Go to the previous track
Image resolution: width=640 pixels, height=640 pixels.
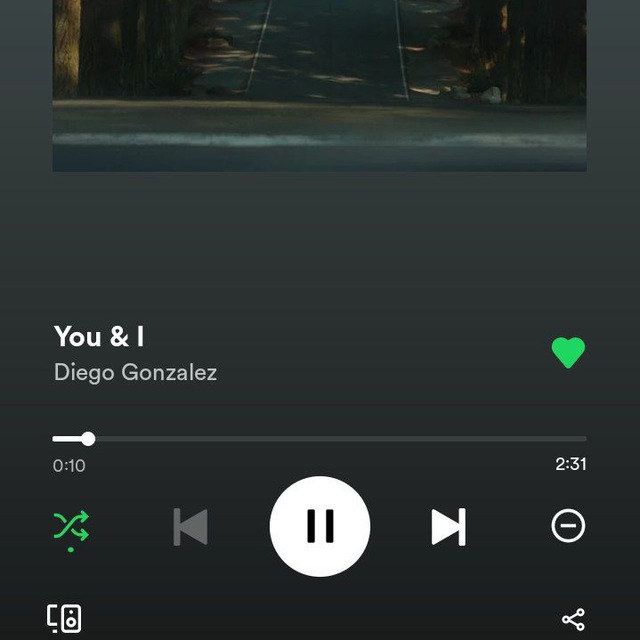190,526
